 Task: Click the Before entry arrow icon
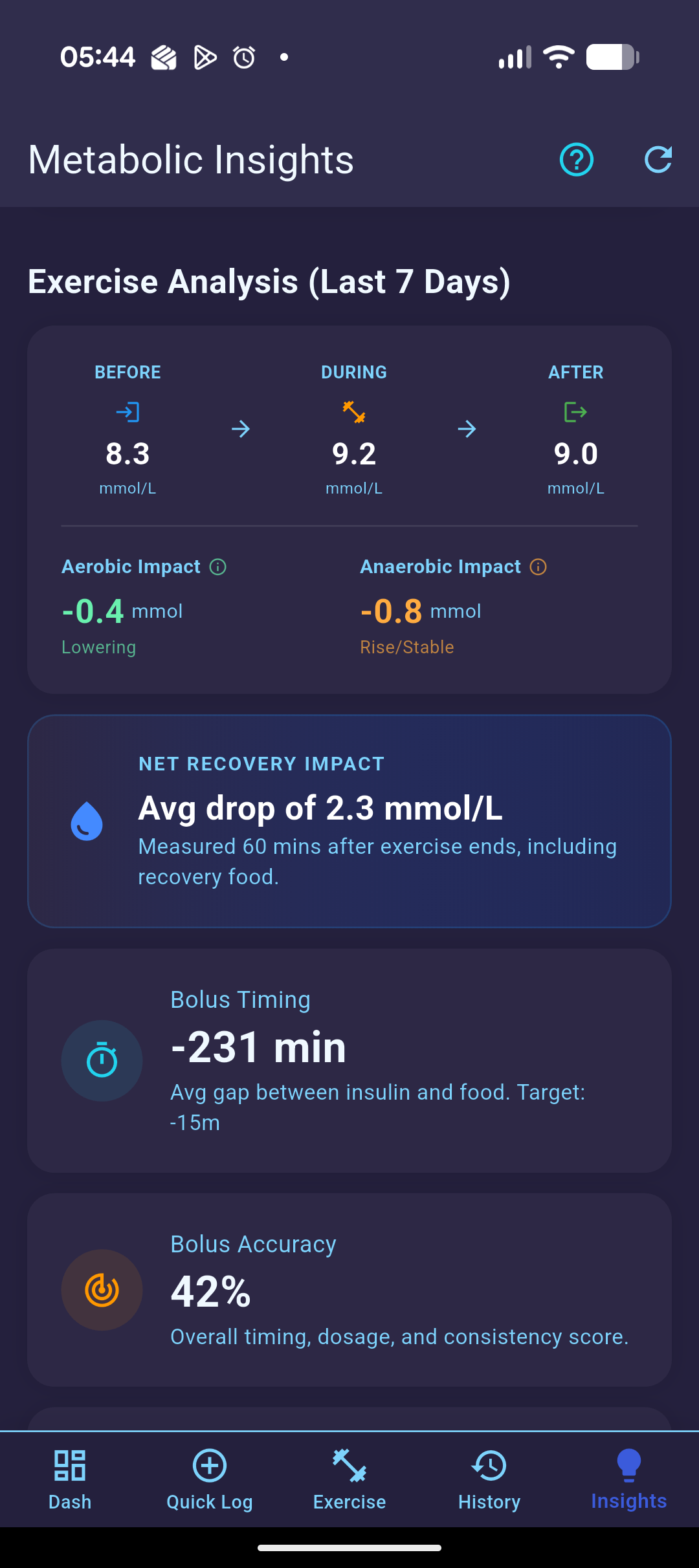tap(128, 412)
